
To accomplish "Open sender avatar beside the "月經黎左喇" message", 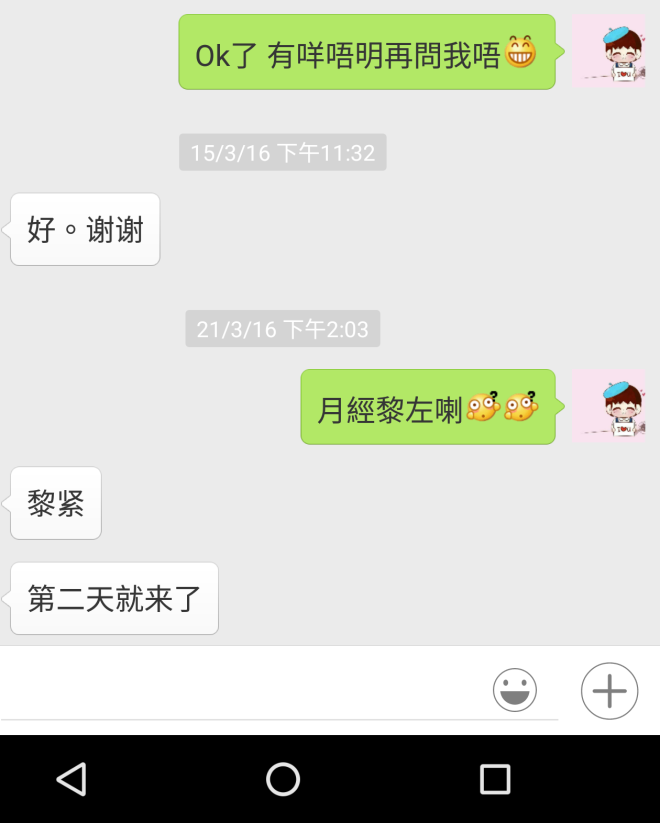I will pyautogui.click(x=609, y=406).
